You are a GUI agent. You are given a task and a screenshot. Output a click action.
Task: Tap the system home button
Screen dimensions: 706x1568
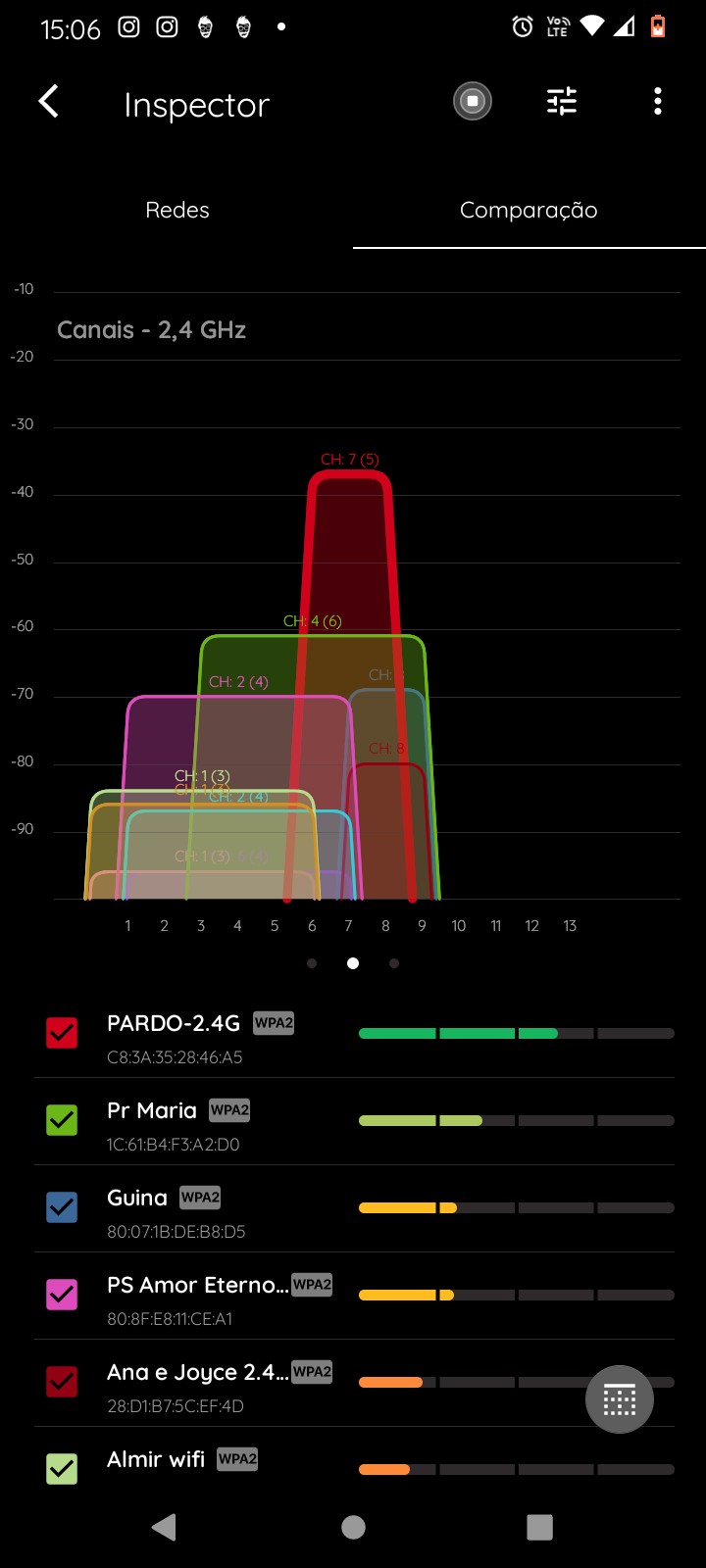(353, 1527)
